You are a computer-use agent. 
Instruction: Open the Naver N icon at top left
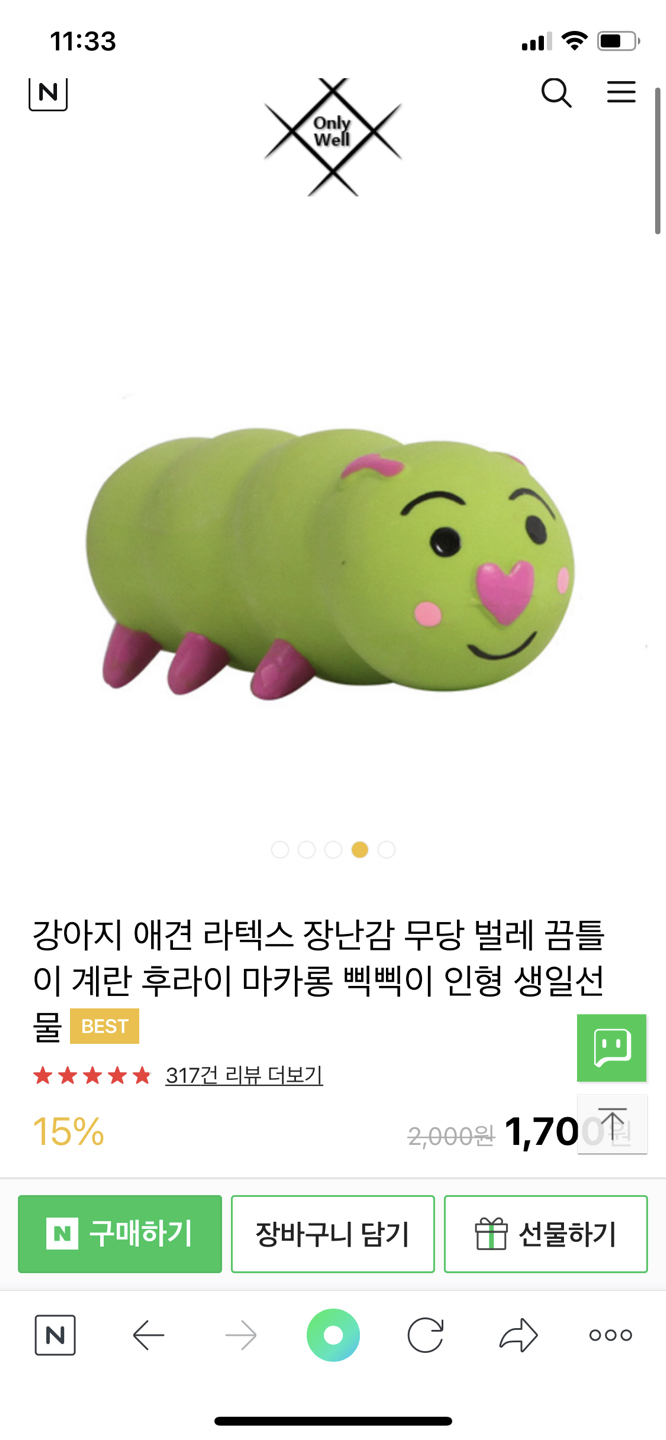click(x=47, y=93)
